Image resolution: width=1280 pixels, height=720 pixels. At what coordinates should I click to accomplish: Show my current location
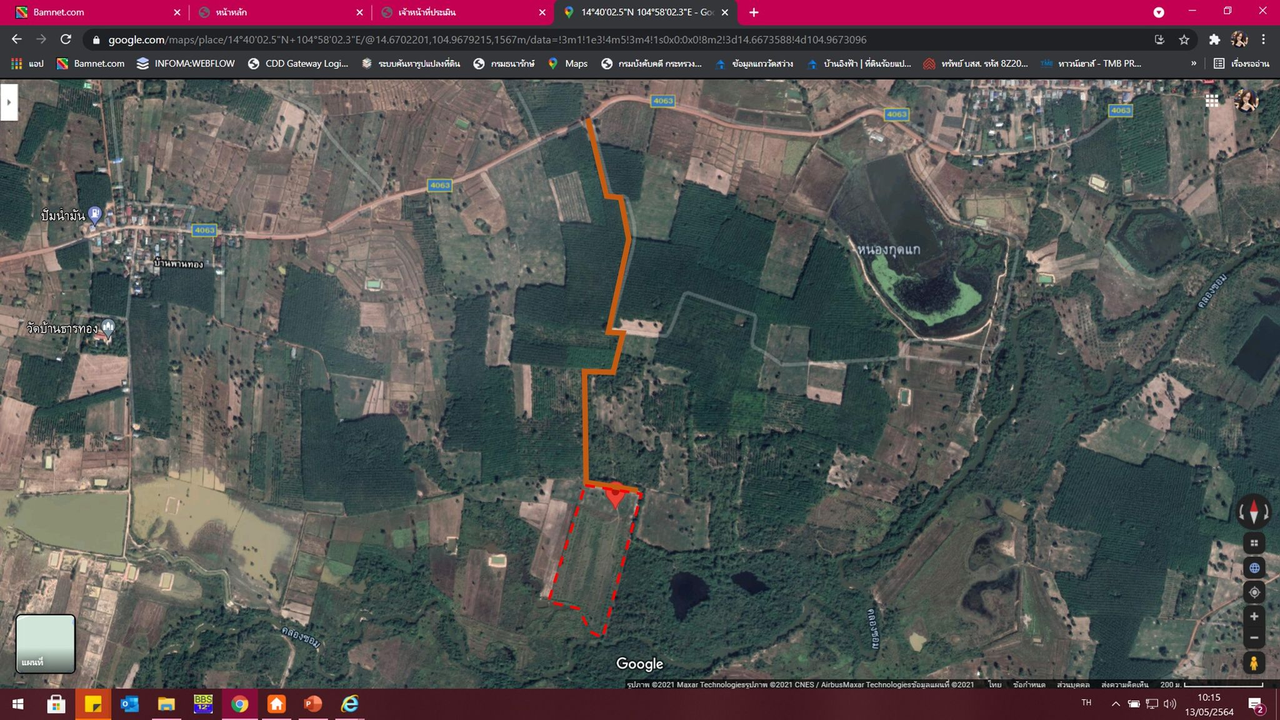tap(1254, 592)
